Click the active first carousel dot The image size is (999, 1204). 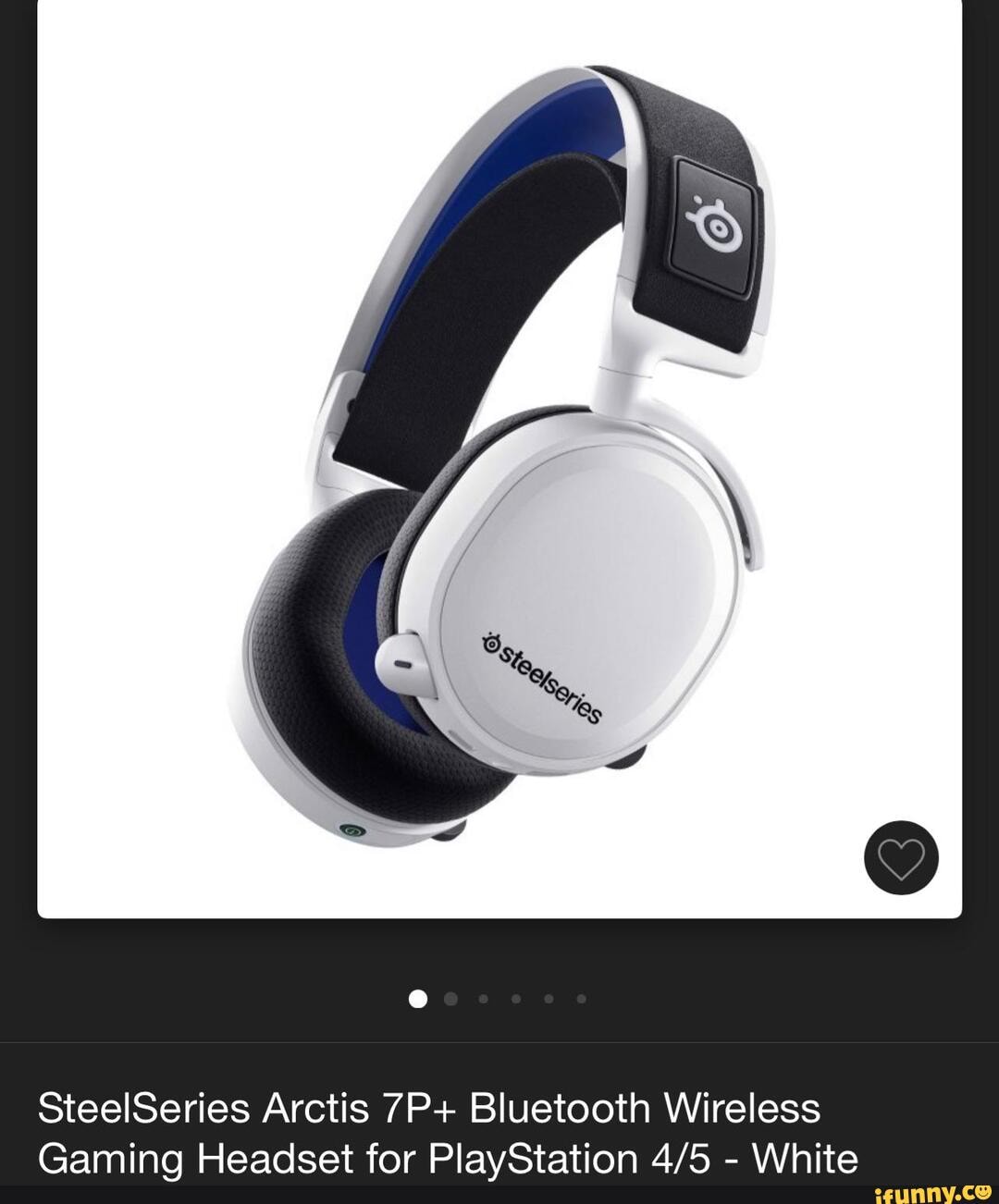[x=418, y=997]
